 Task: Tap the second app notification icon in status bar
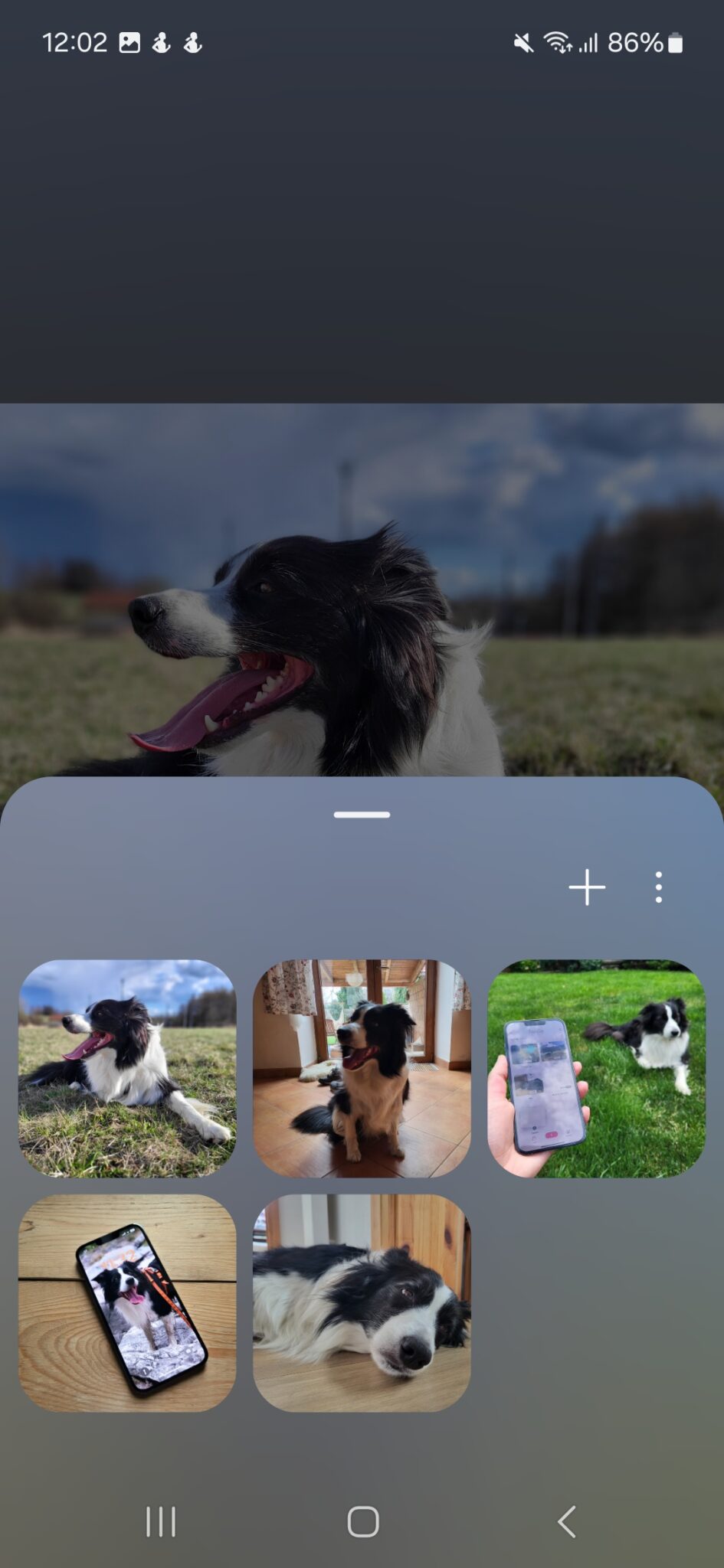tap(192, 42)
